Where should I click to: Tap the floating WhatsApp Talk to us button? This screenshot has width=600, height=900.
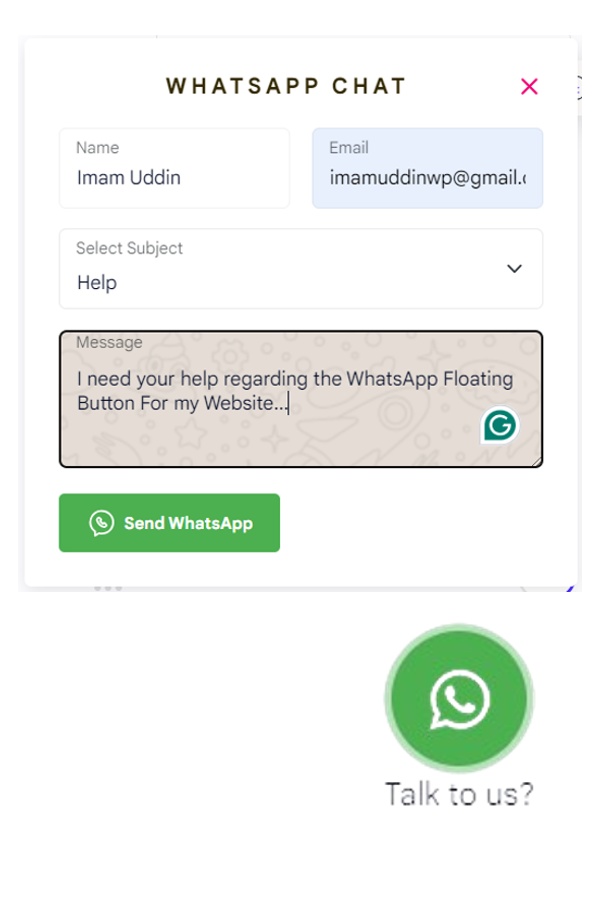click(x=459, y=699)
